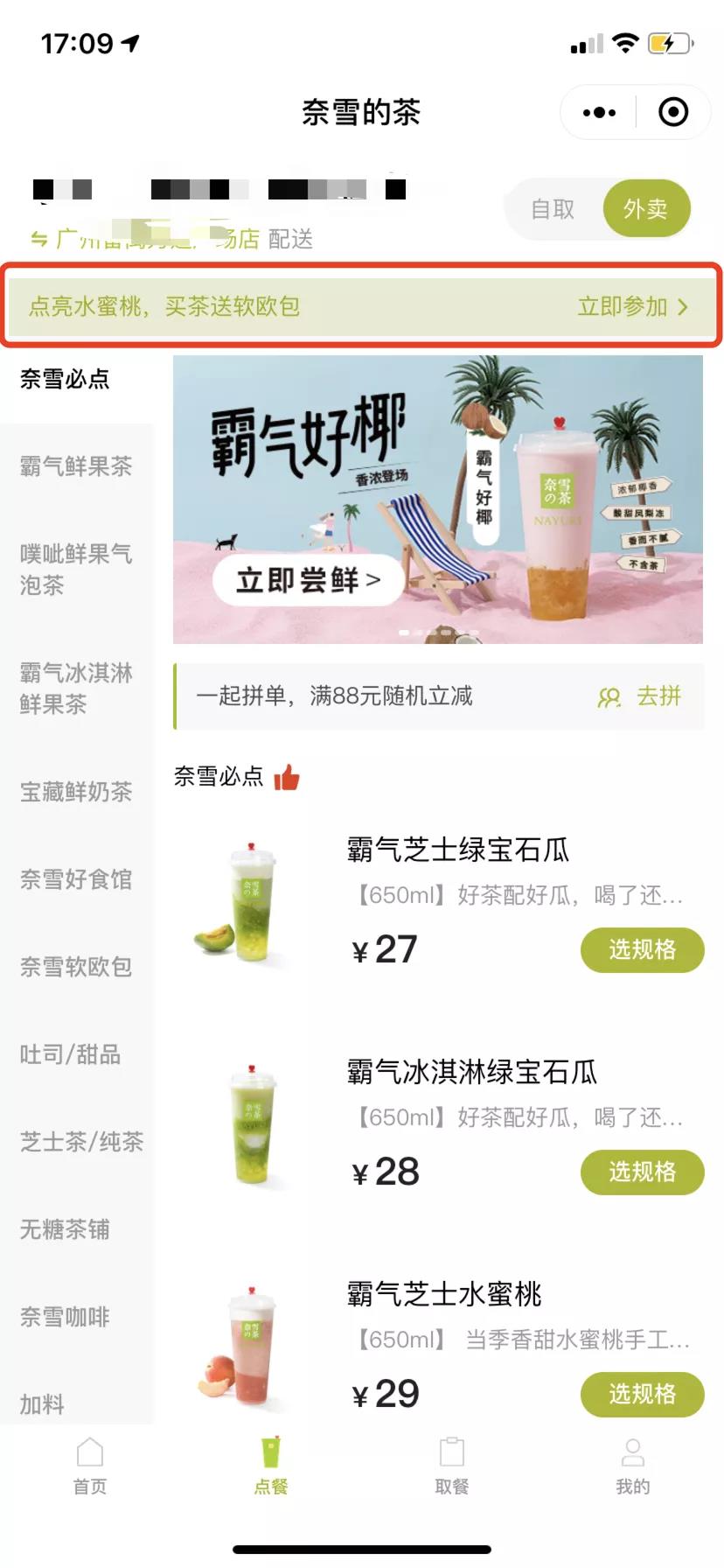Open the 霸气好椰 promo banner

(437, 499)
